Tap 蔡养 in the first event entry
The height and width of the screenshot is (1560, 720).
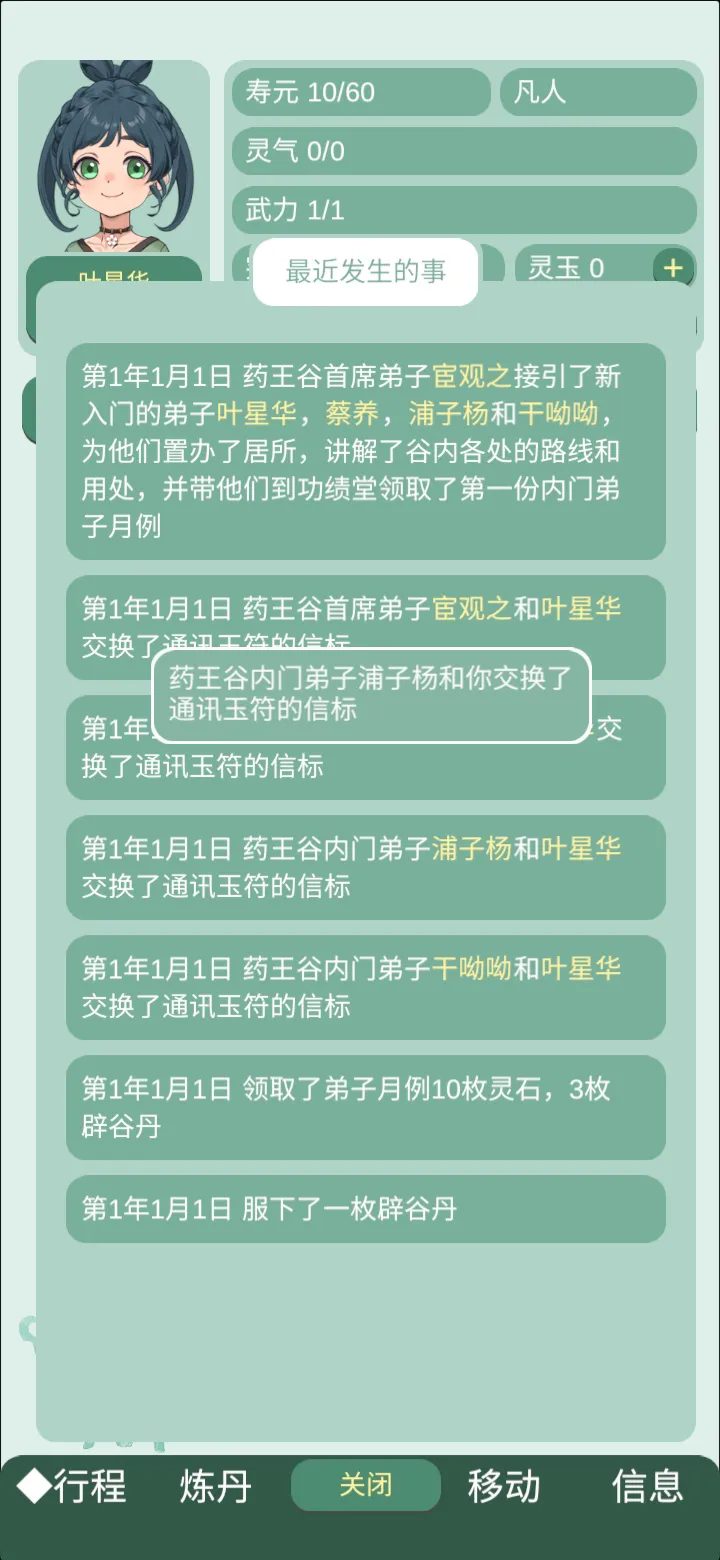click(x=352, y=414)
